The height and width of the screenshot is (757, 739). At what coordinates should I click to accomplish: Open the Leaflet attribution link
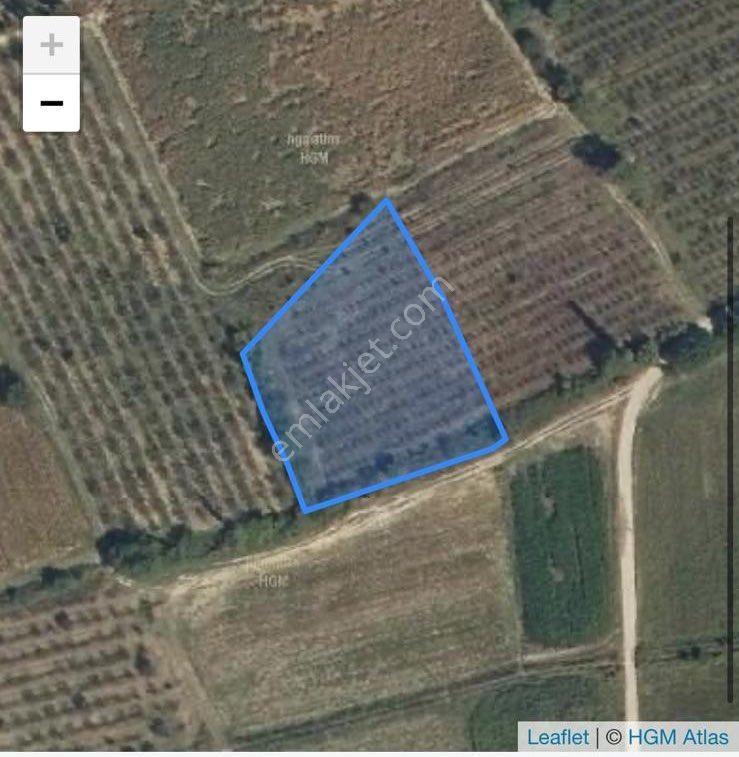click(x=558, y=738)
